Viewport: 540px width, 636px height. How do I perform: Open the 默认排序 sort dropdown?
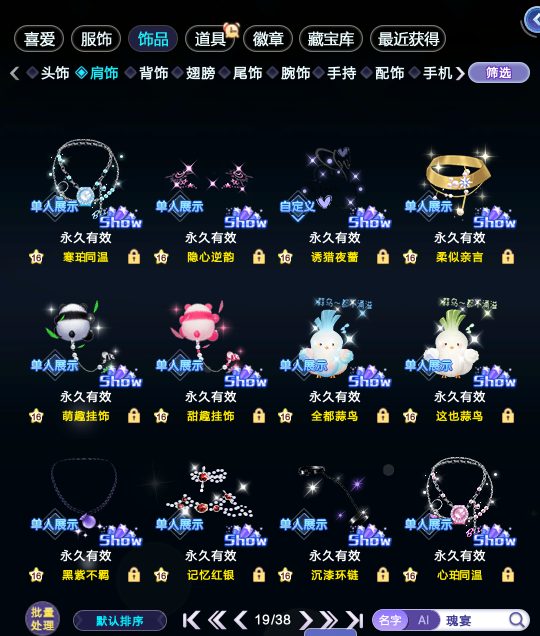[x=120, y=621]
